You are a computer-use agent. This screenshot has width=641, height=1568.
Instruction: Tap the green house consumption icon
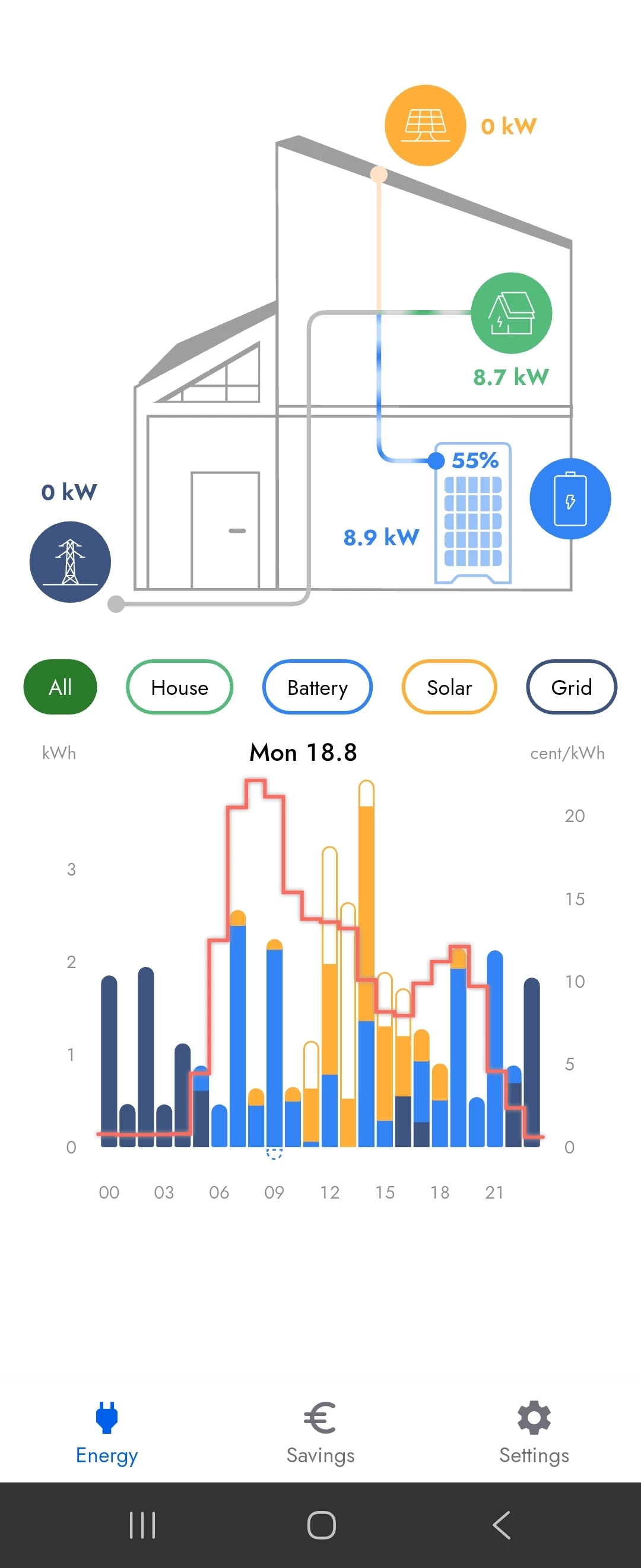[512, 313]
